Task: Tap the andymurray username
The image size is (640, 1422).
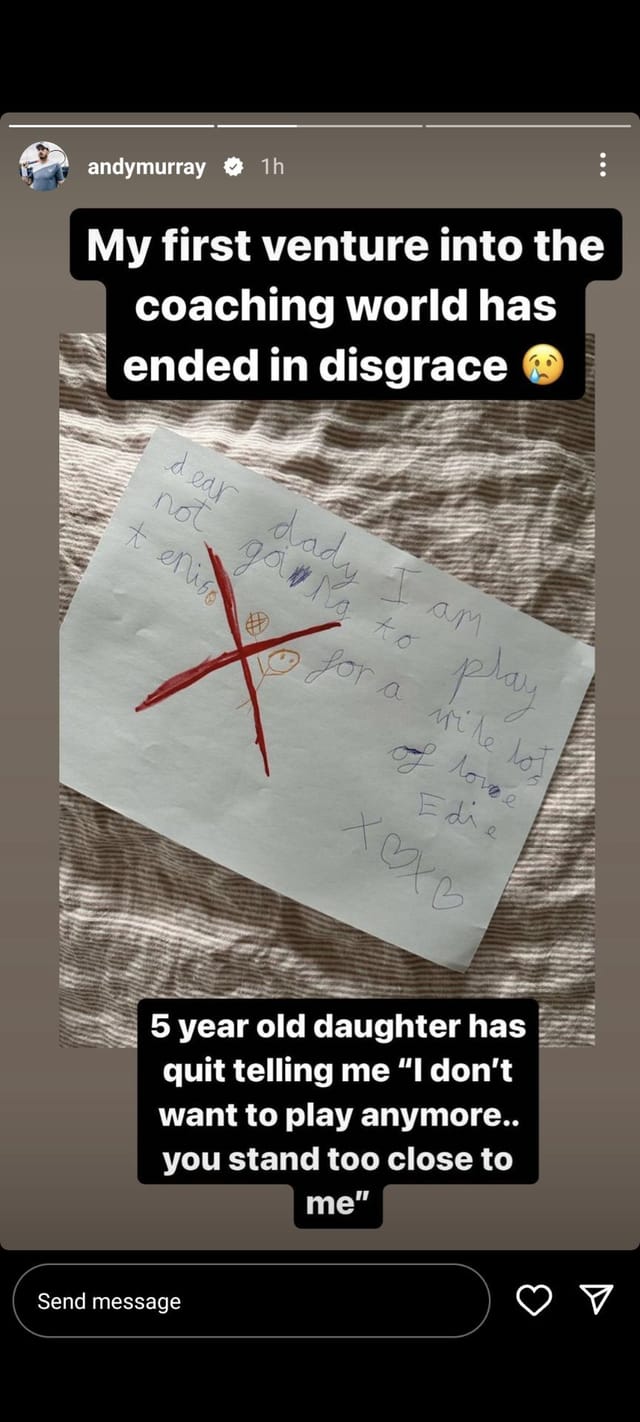Action: [x=146, y=167]
